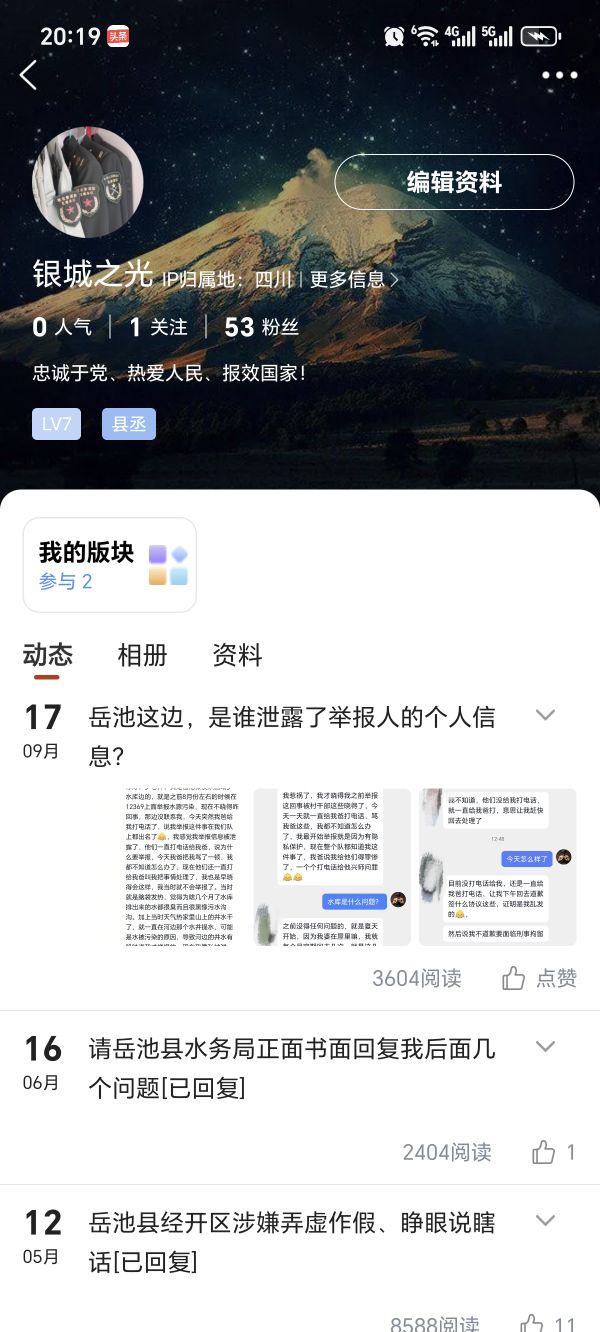Viewport: 600px width, 1332px height.
Task: View the 关注 following list
Action: click(x=159, y=327)
